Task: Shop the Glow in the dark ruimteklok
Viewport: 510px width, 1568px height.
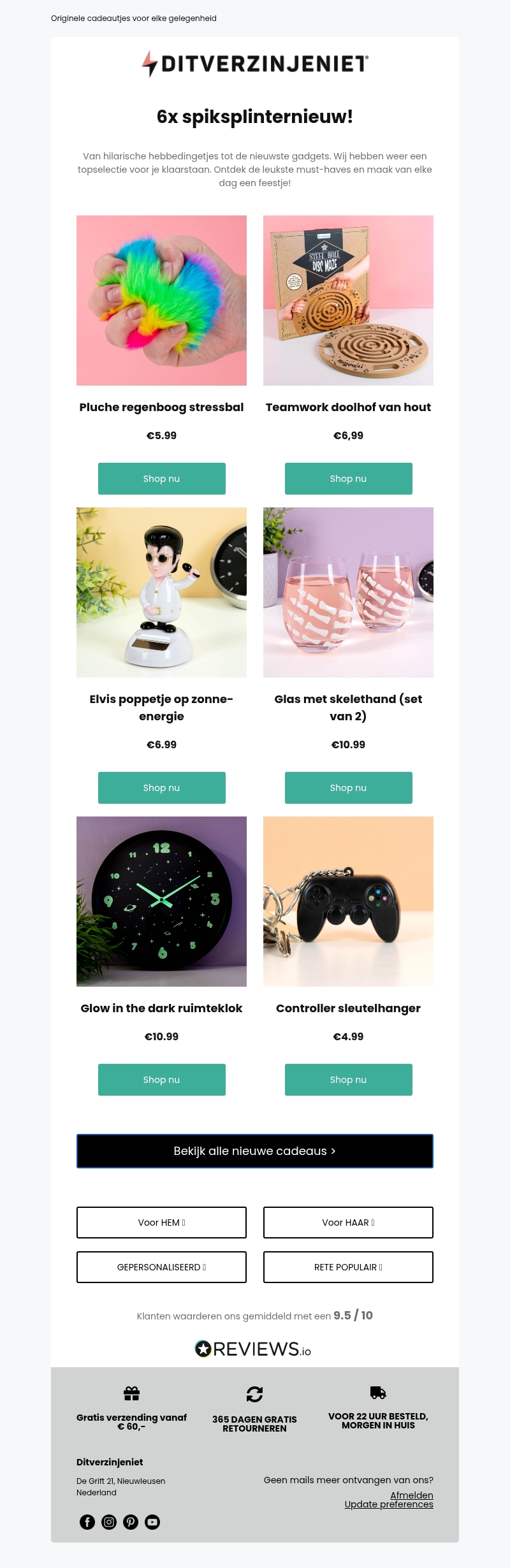Action: click(x=161, y=1080)
